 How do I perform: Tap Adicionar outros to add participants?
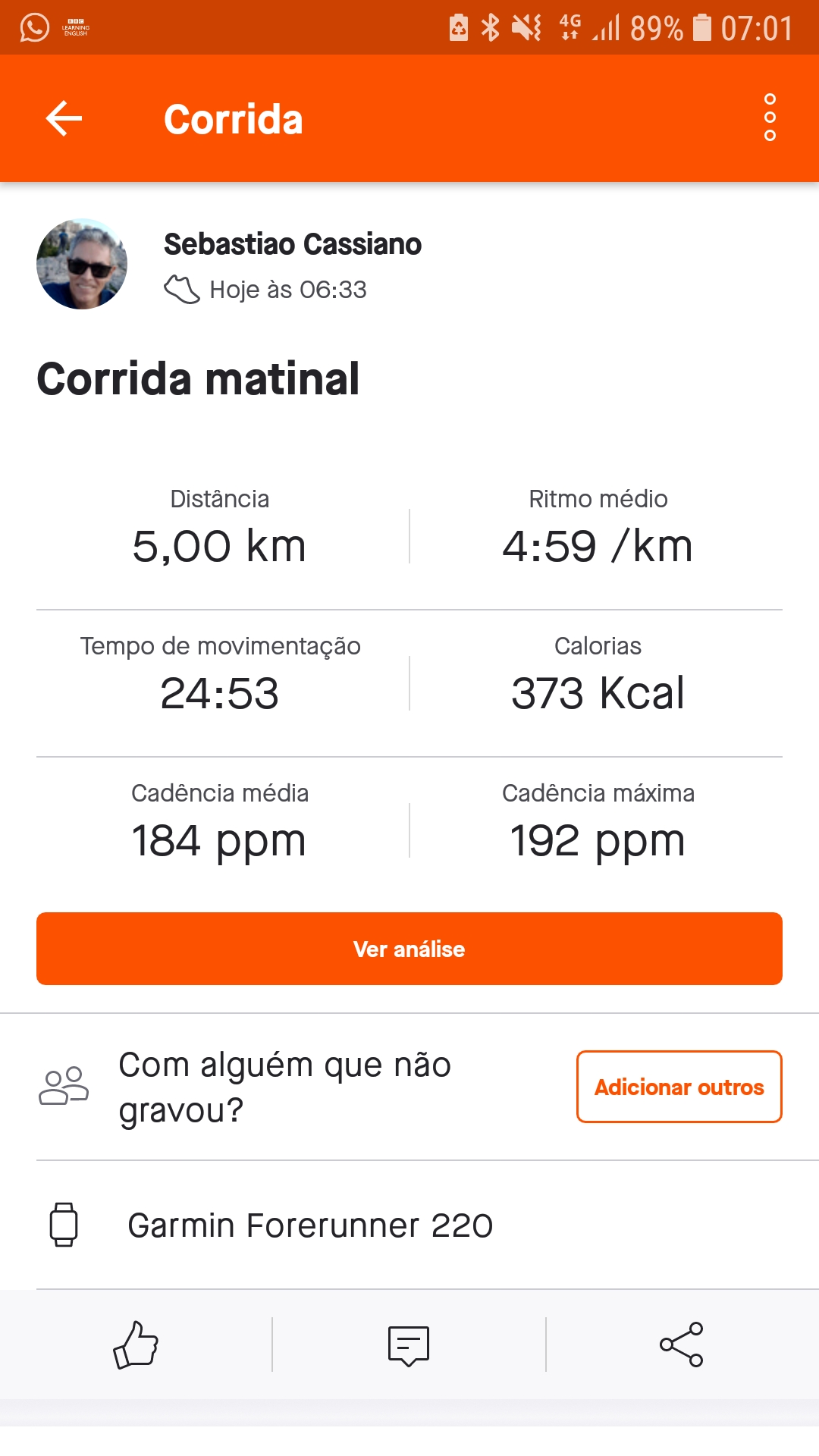[679, 1087]
